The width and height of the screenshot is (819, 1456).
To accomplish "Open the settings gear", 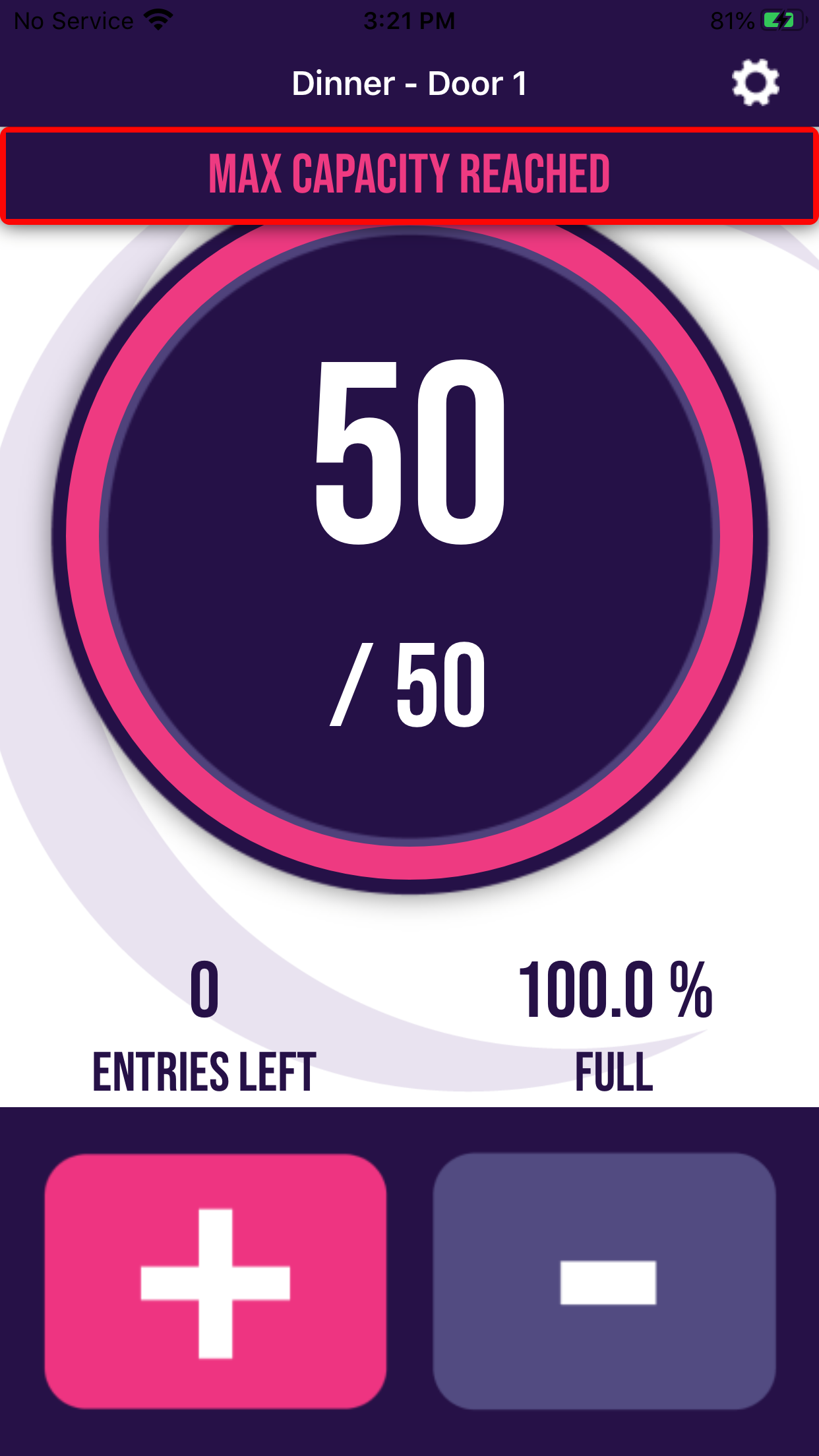I will click(755, 83).
